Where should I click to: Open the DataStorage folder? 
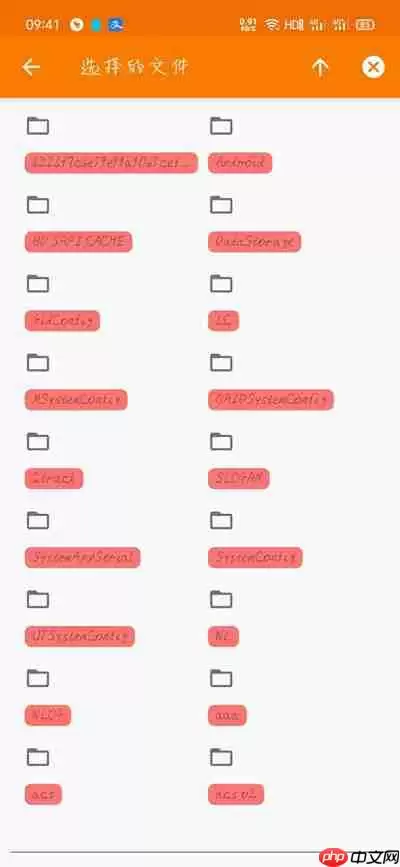click(x=254, y=242)
